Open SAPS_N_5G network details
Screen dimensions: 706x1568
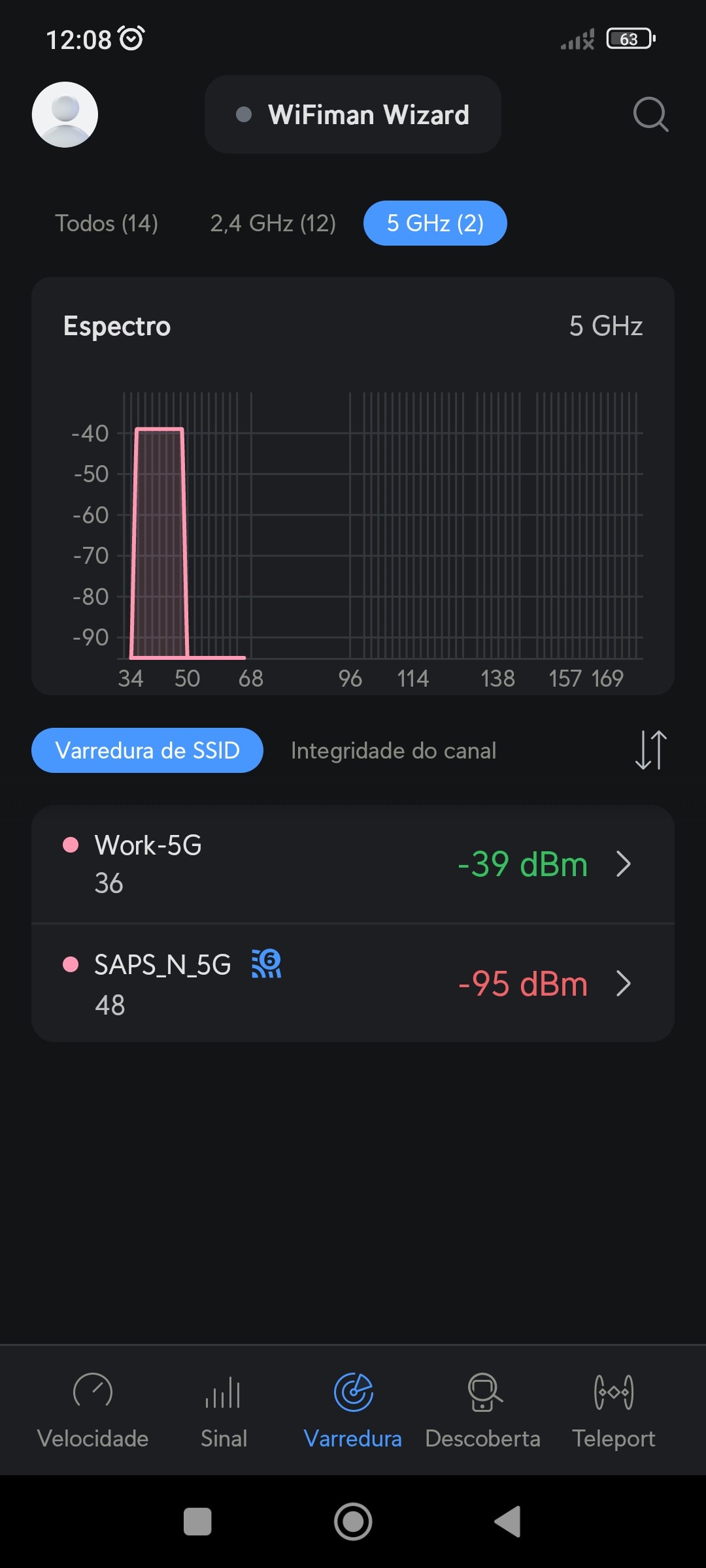point(353,983)
